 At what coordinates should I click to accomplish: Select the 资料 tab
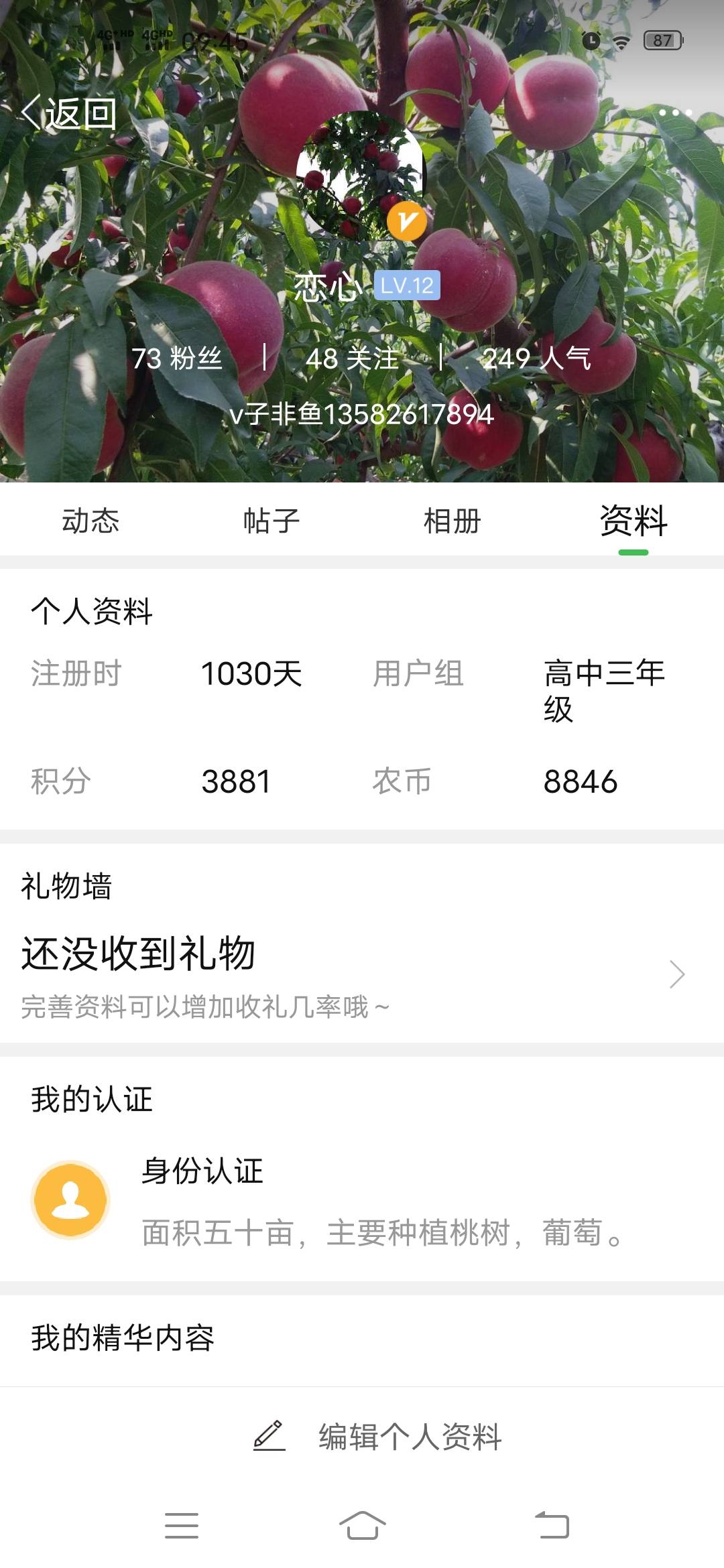click(633, 521)
